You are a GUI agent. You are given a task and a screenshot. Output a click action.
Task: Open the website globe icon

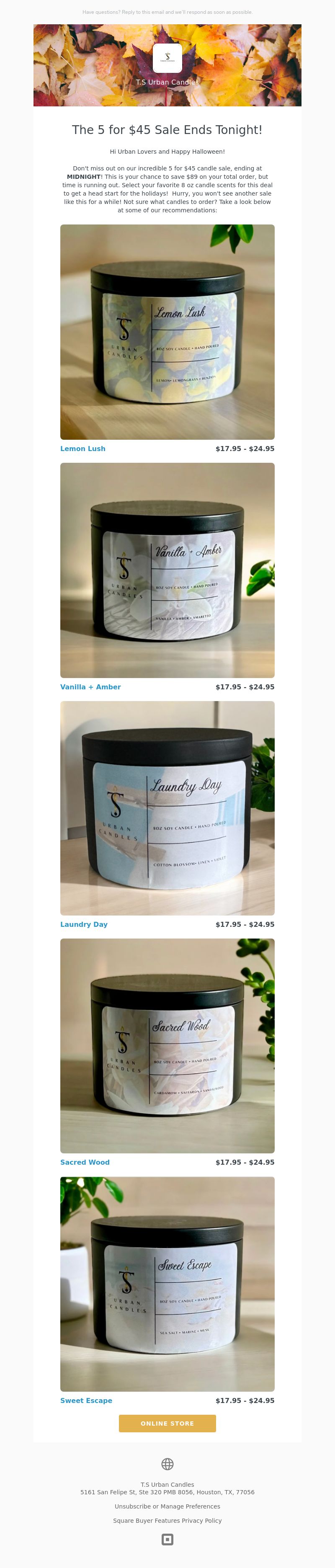[x=167, y=1464]
